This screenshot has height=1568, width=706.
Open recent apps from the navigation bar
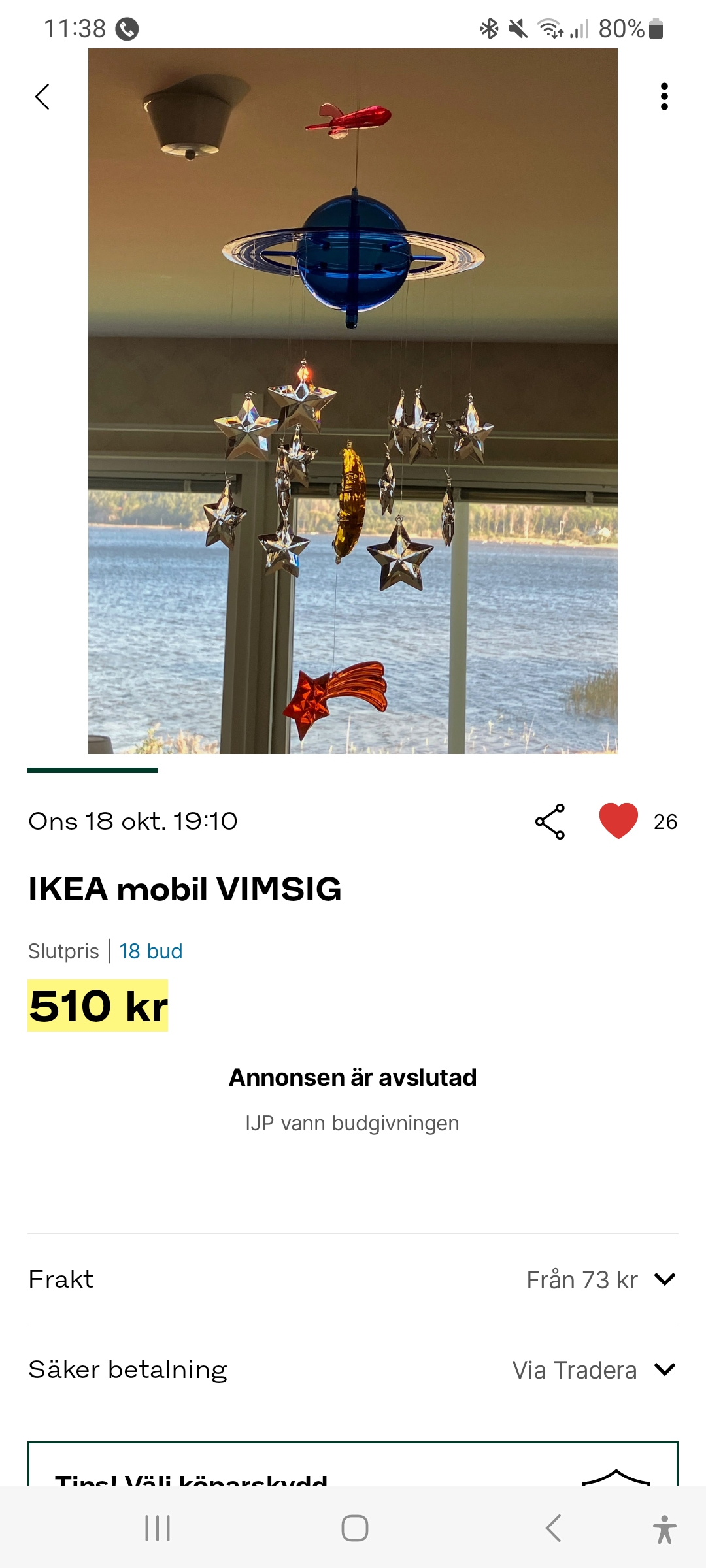158,1528
